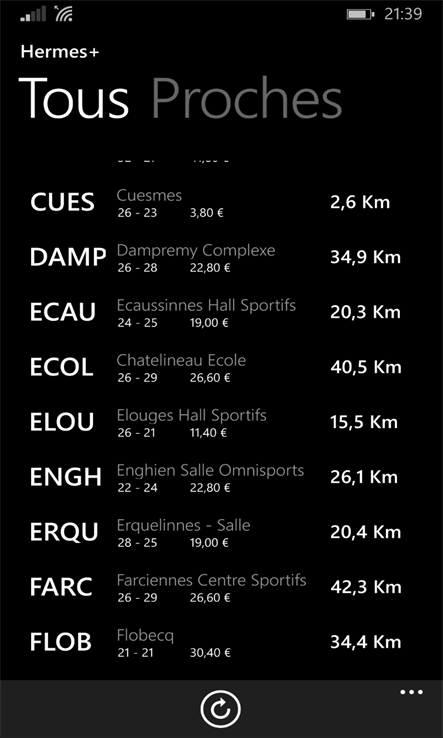
Task: Open the ECOL Chatelineau Ecole row
Action: 221,368
